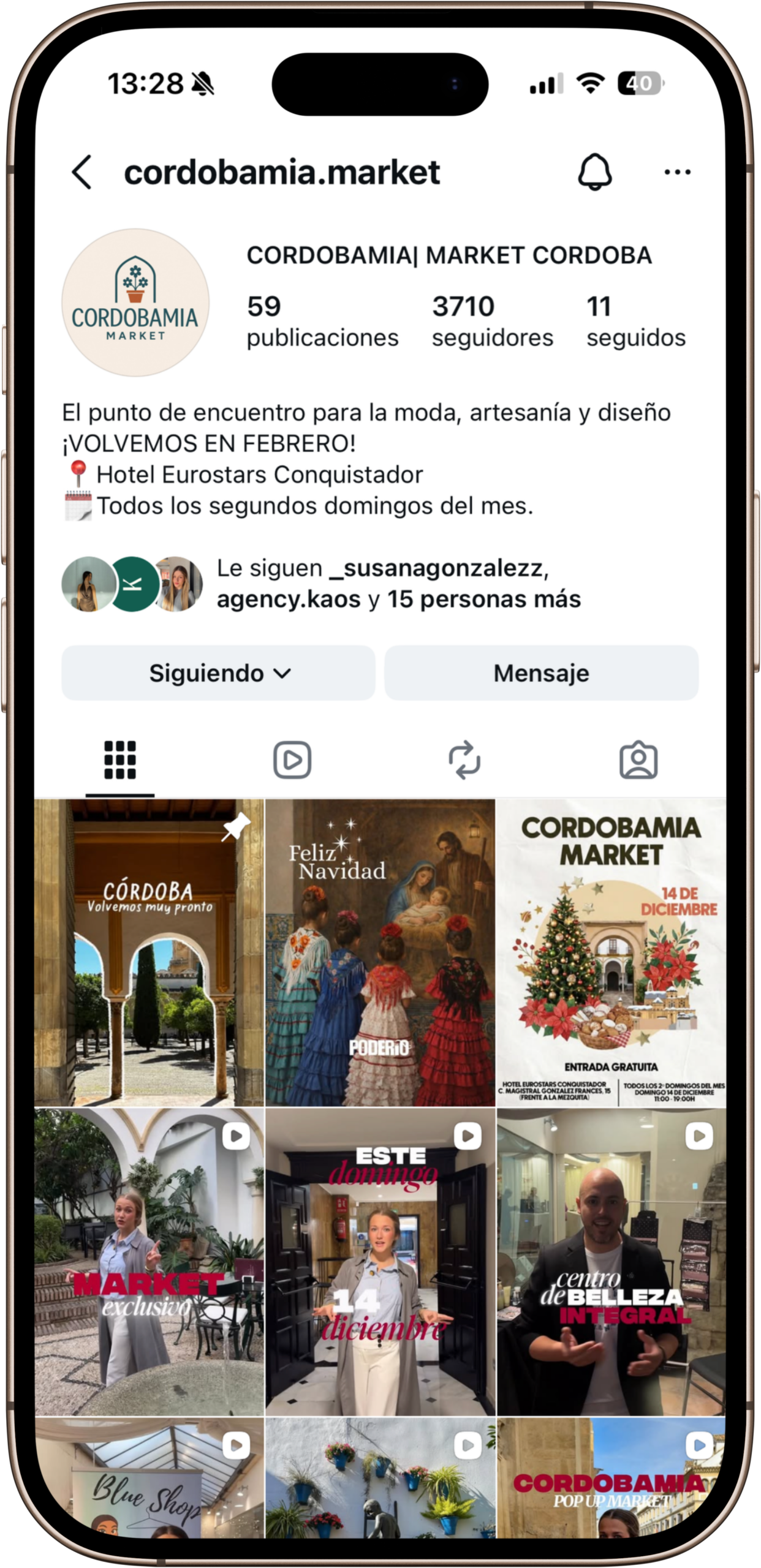Open the 3710 seguidores list
The width and height of the screenshot is (761, 1568).
[492, 321]
